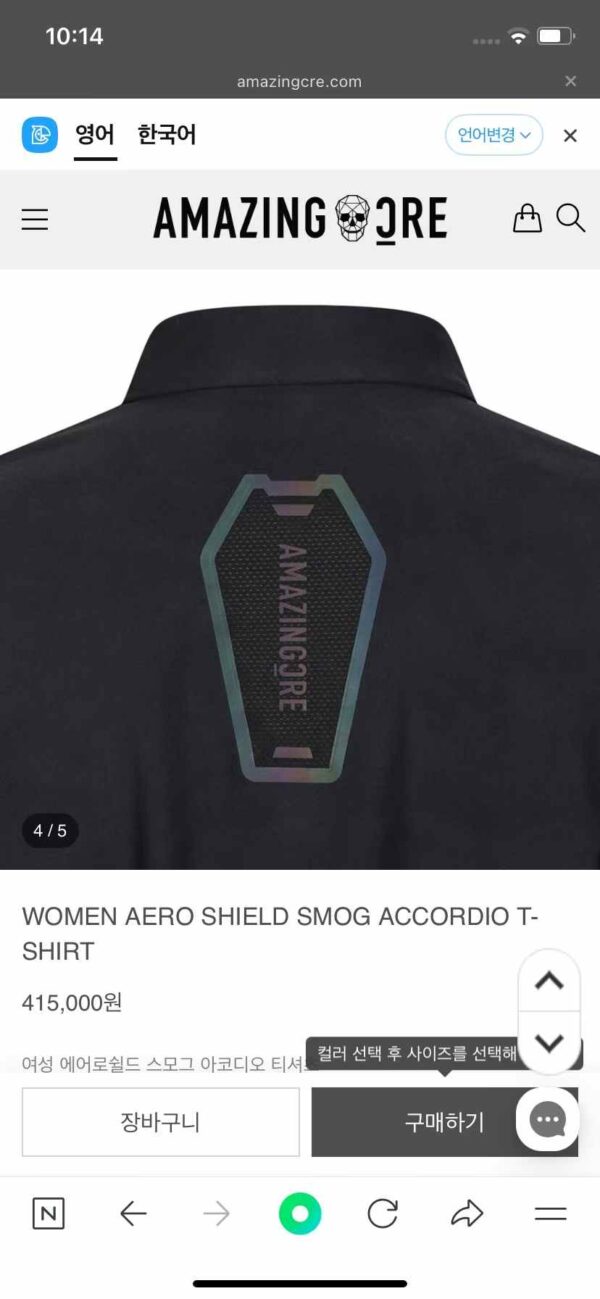Screen dimensions: 600x1299
Task: Tap the green Naver search circle
Action: [x=300, y=1214]
